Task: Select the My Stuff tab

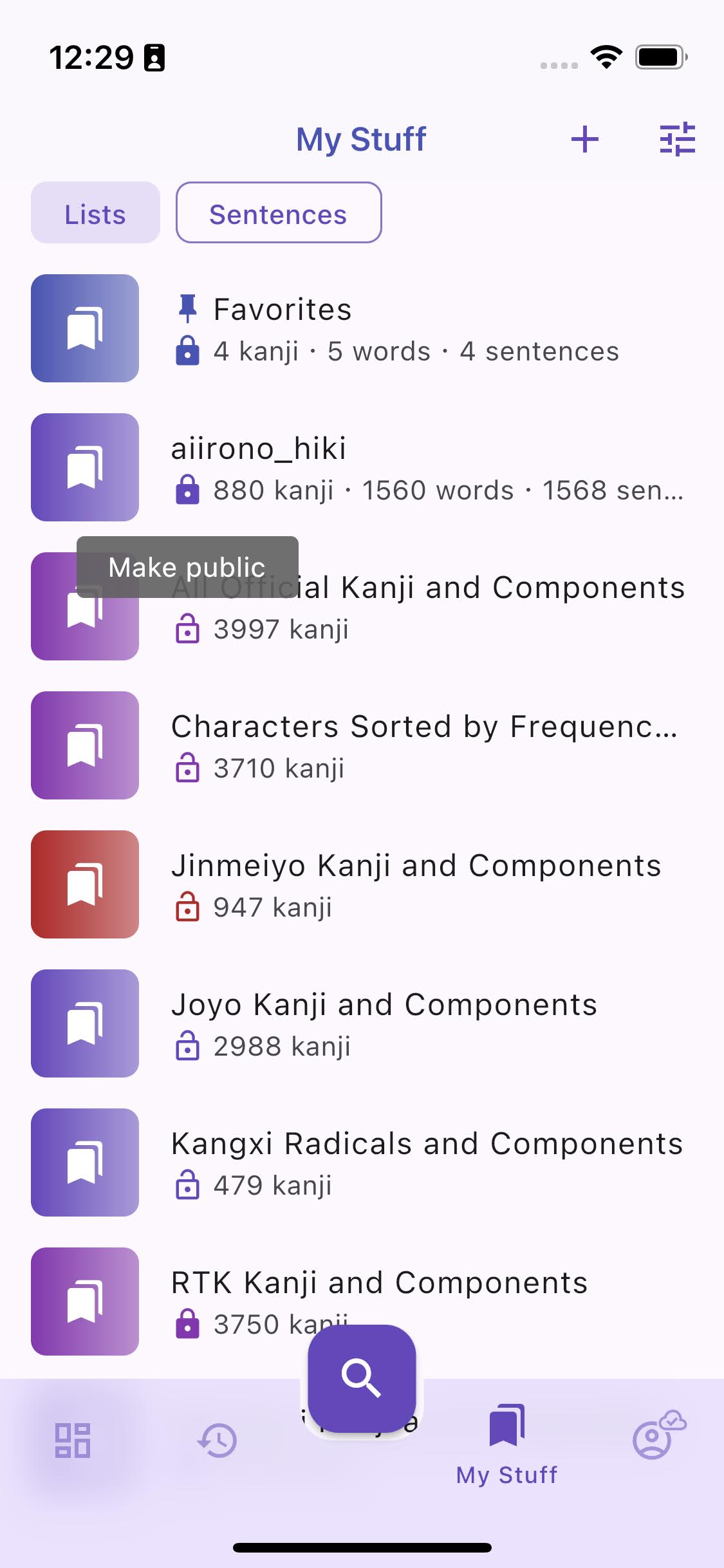Action: tap(507, 1445)
